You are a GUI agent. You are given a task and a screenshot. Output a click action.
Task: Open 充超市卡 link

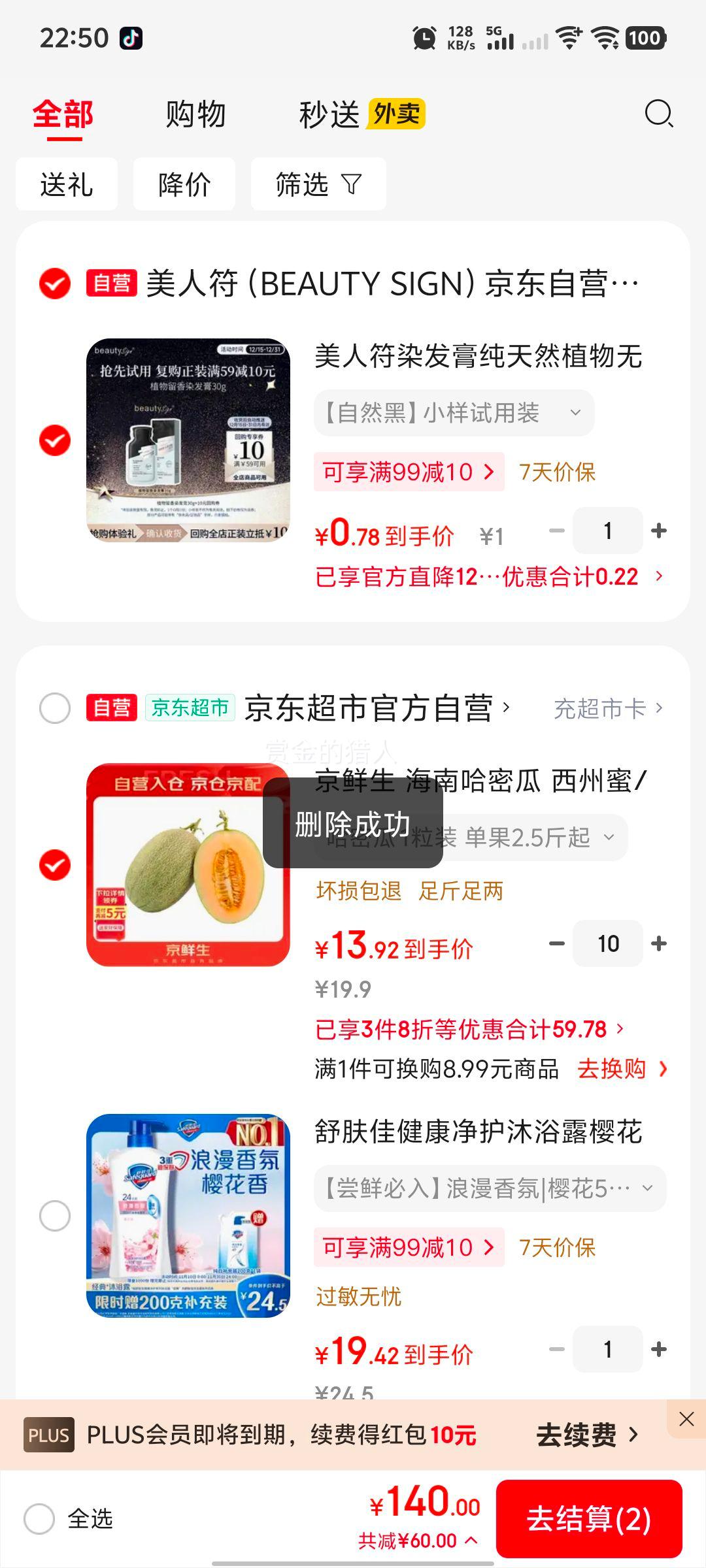click(608, 708)
